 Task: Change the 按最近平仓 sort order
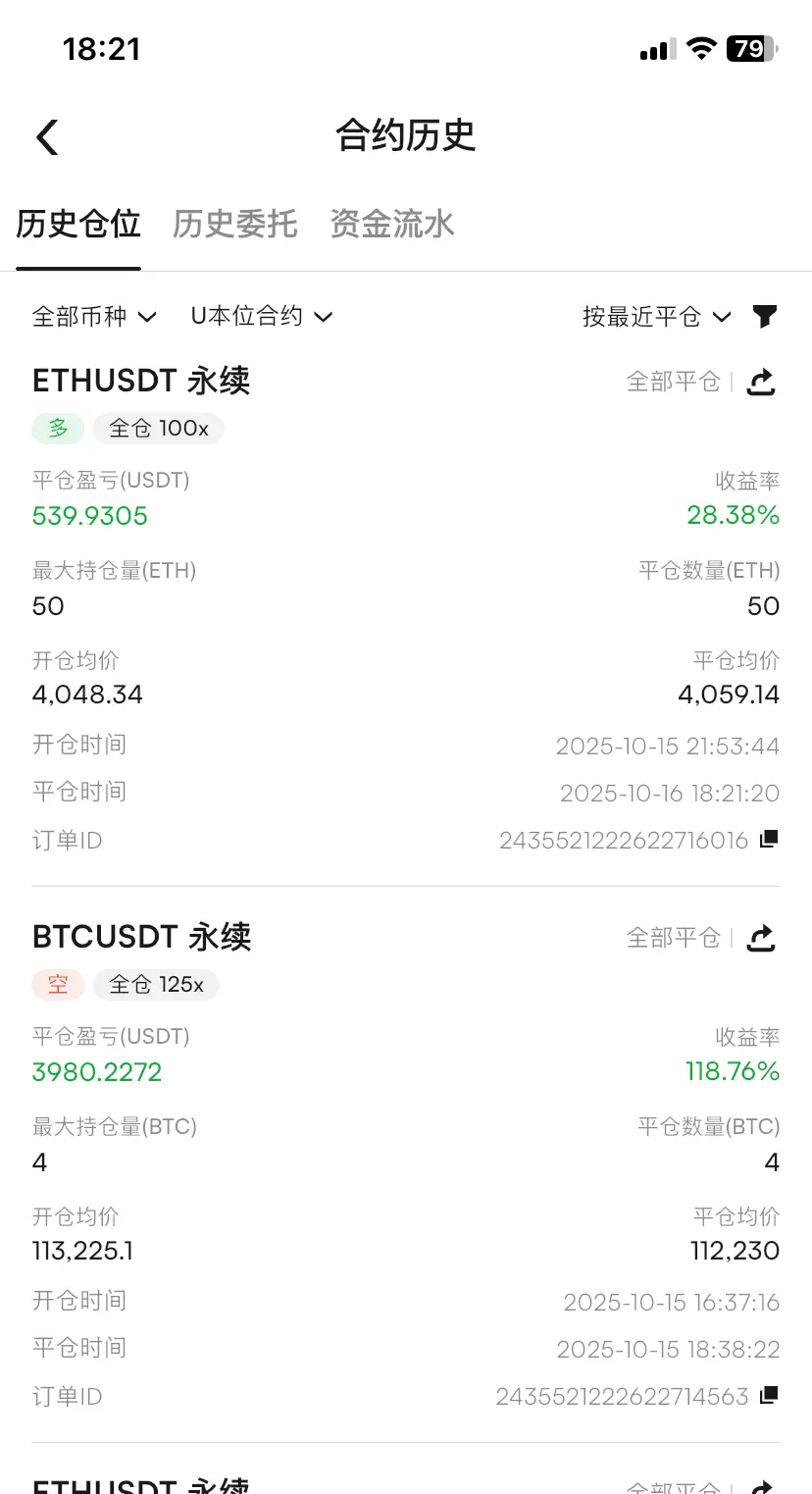pos(656,316)
